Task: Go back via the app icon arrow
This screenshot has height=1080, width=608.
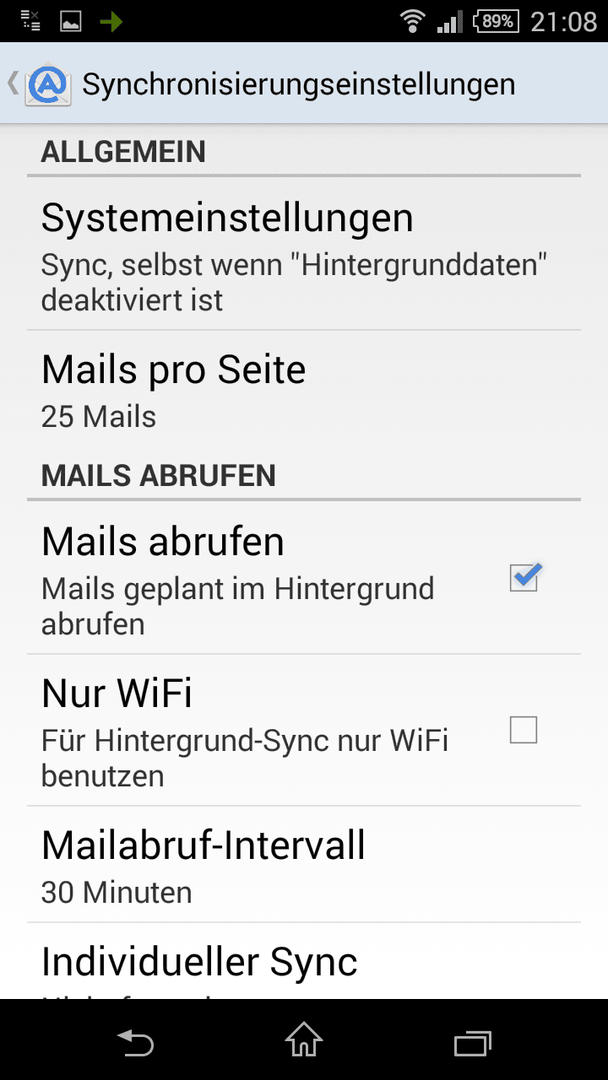Action: pyautogui.click(x=40, y=84)
